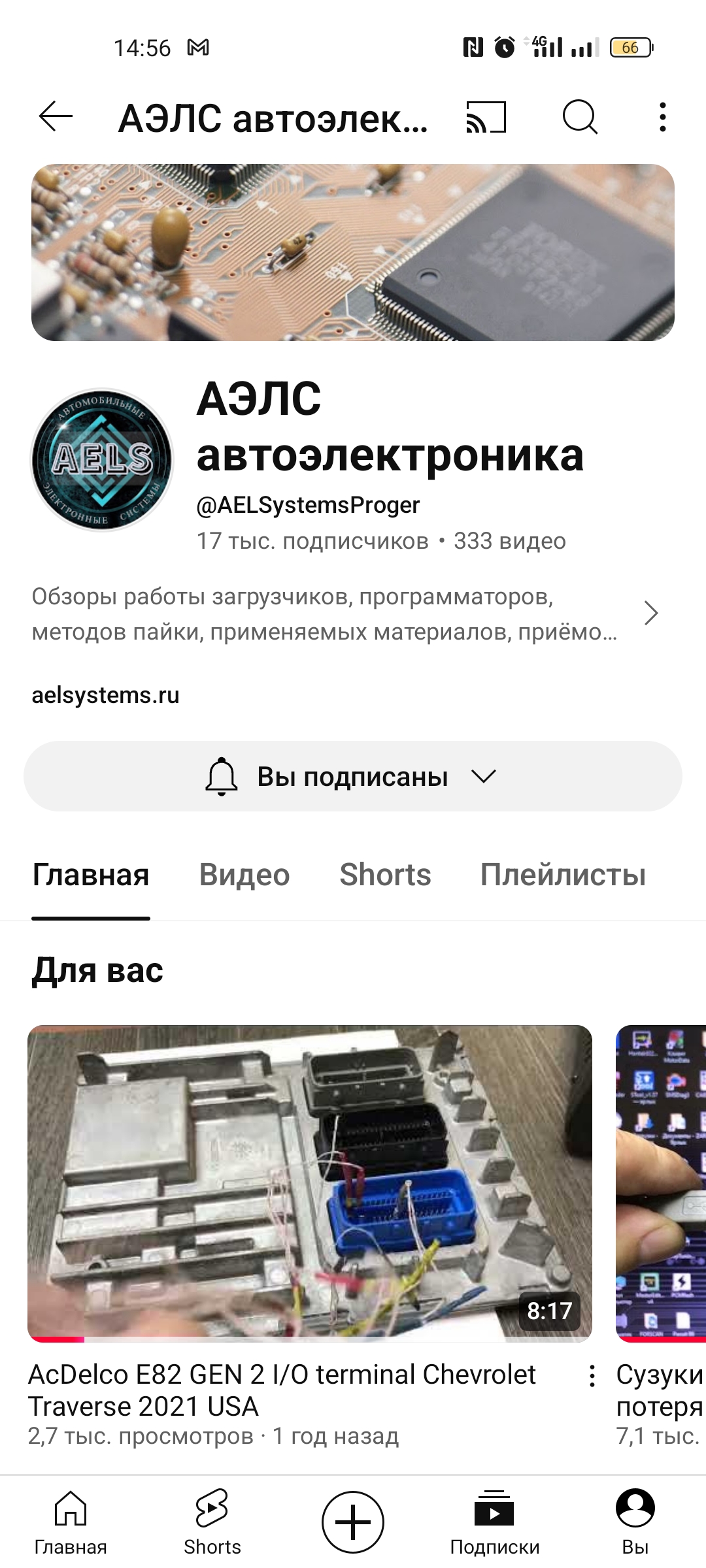Screen dimensions: 706x1568
Task: Select the channel's Главная tab
Action: [x=91, y=875]
